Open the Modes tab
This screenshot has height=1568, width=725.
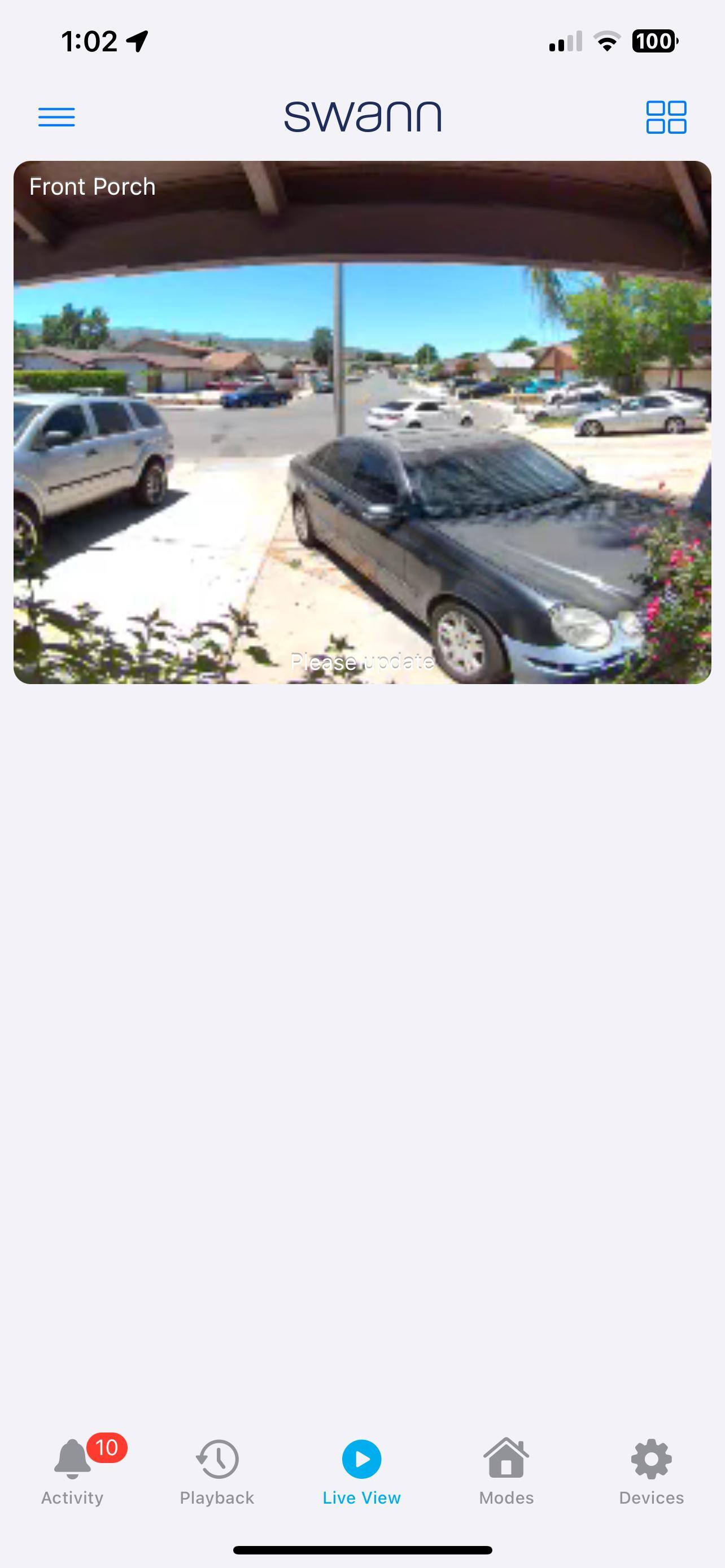[x=506, y=1472]
